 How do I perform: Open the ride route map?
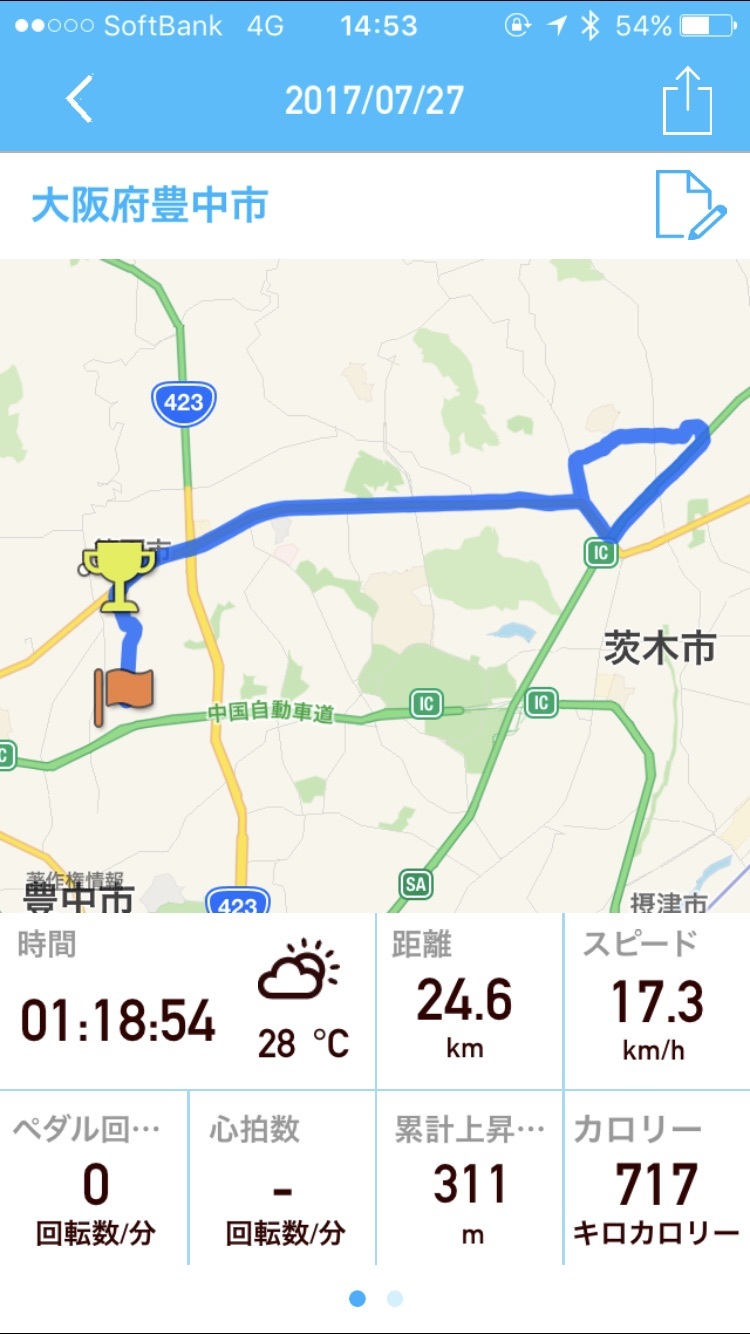375,586
